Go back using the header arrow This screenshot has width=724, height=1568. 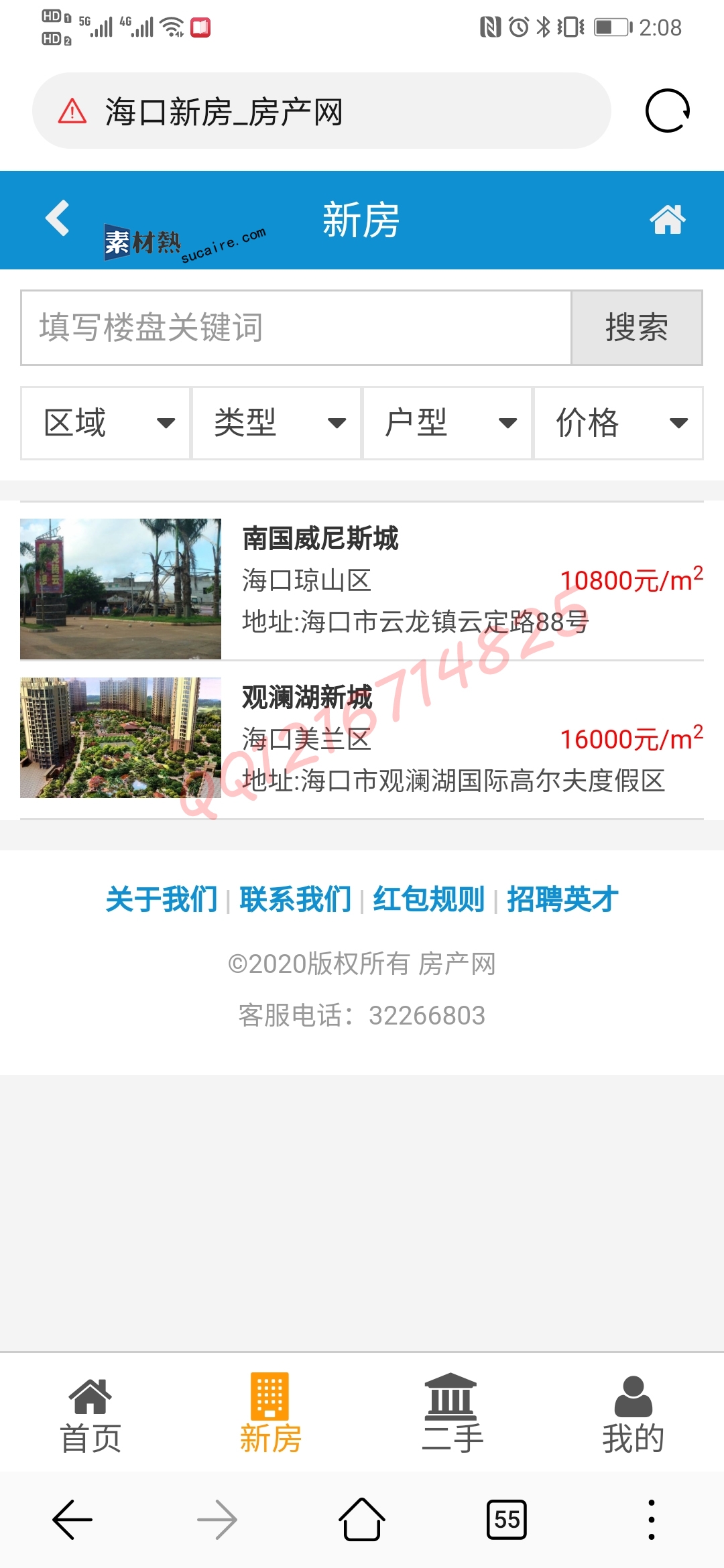[58, 218]
